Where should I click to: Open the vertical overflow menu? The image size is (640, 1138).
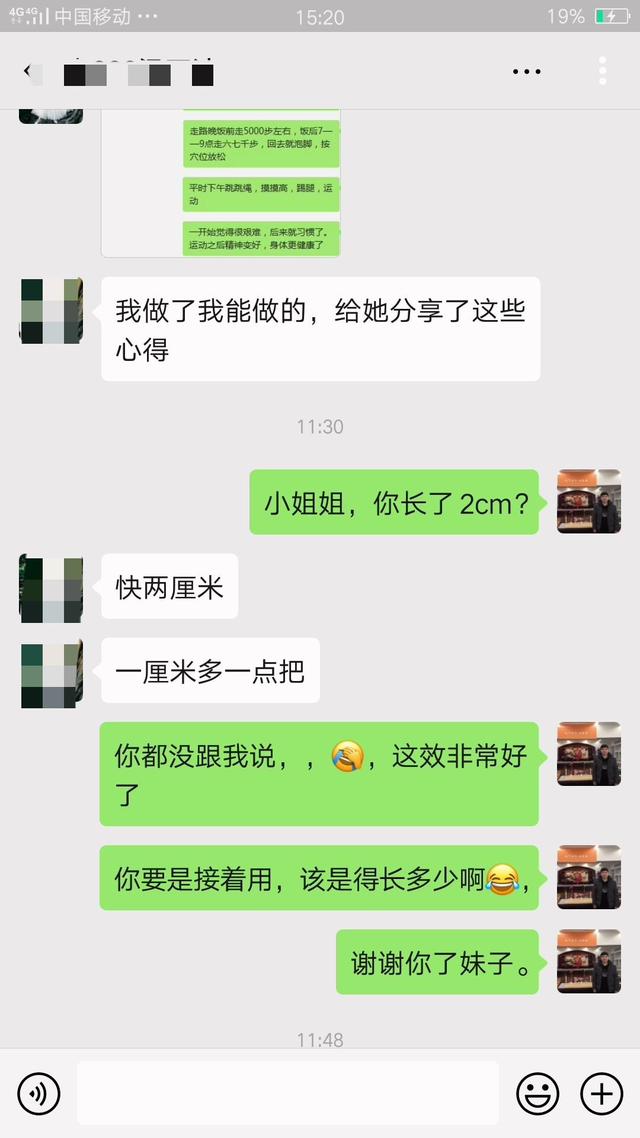pos(602,71)
